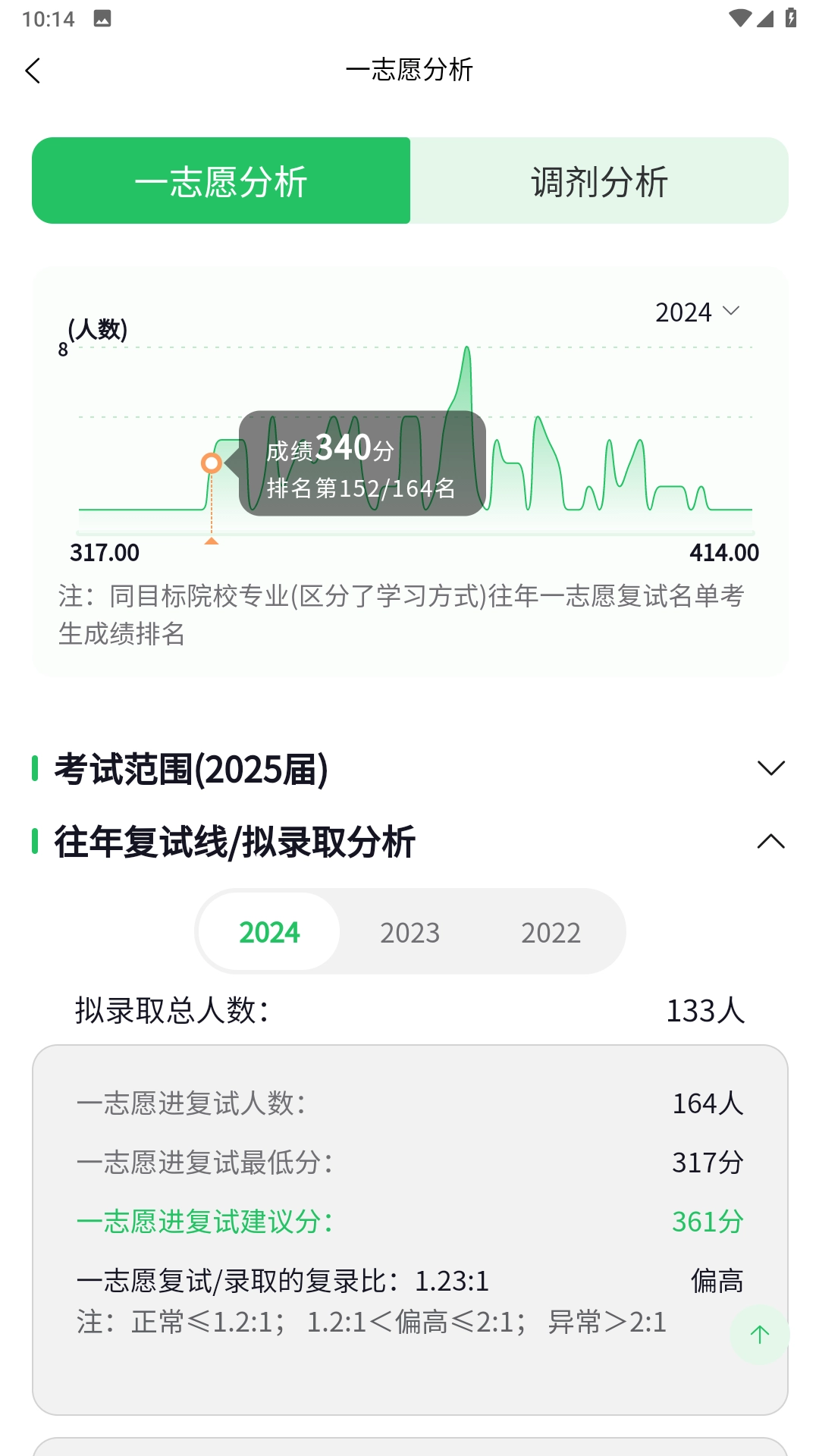Select the 2022 year pill

point(551,931)
